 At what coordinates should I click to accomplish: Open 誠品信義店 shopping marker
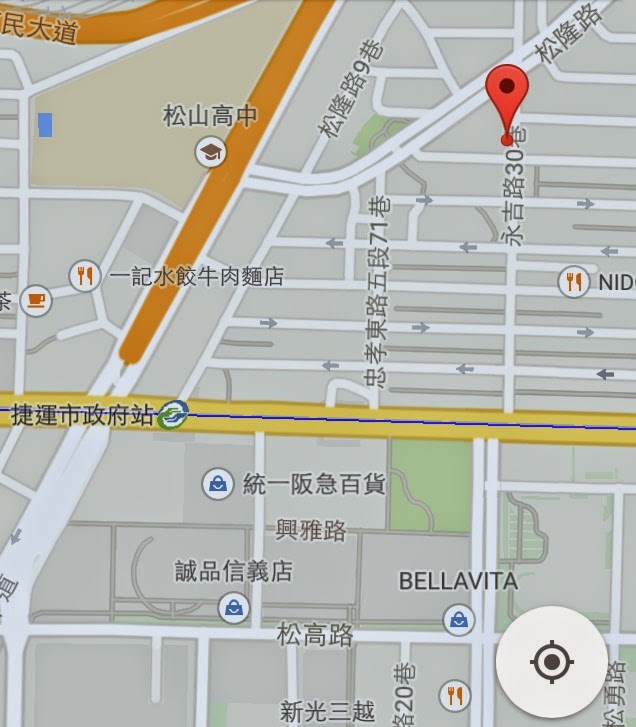233,606
